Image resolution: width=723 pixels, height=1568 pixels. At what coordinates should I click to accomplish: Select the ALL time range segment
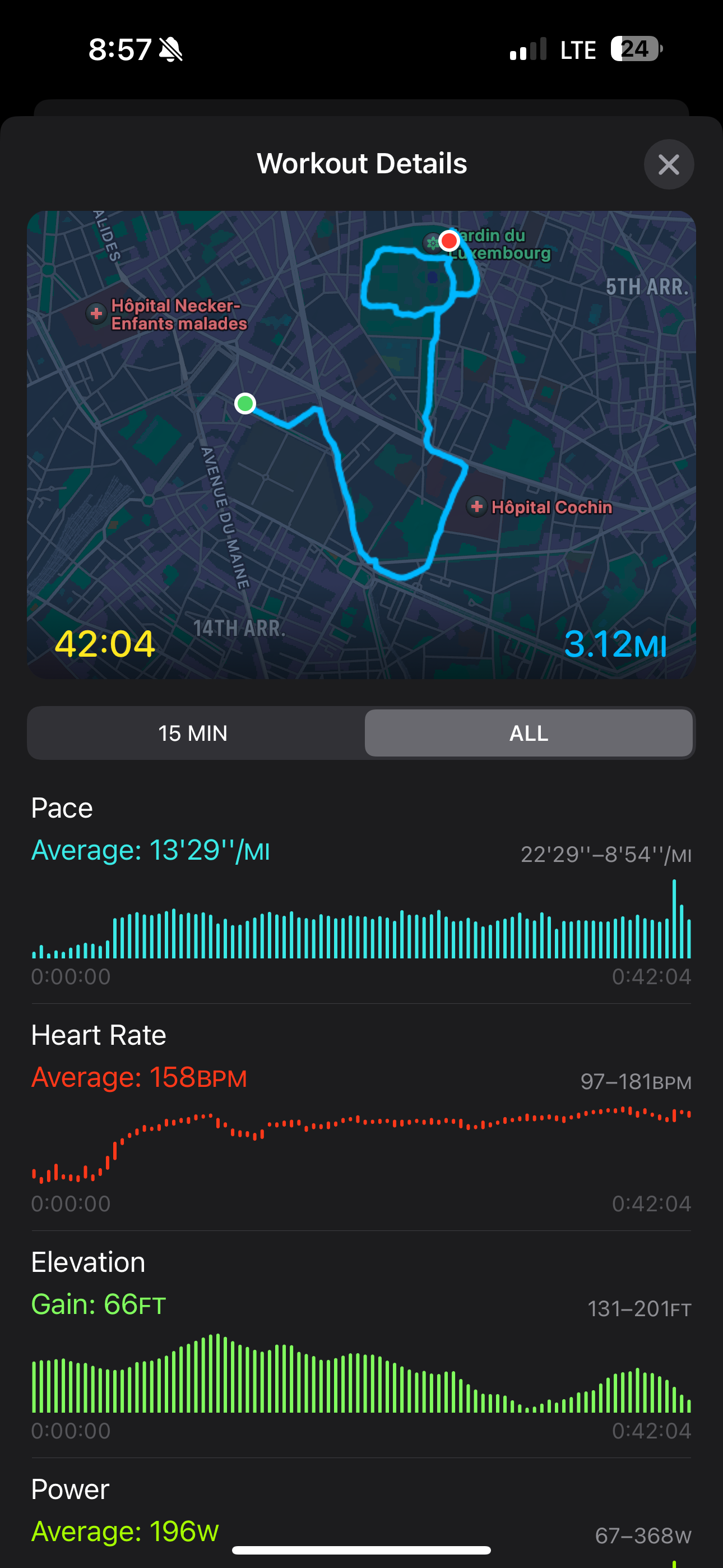tap(529, 733)
